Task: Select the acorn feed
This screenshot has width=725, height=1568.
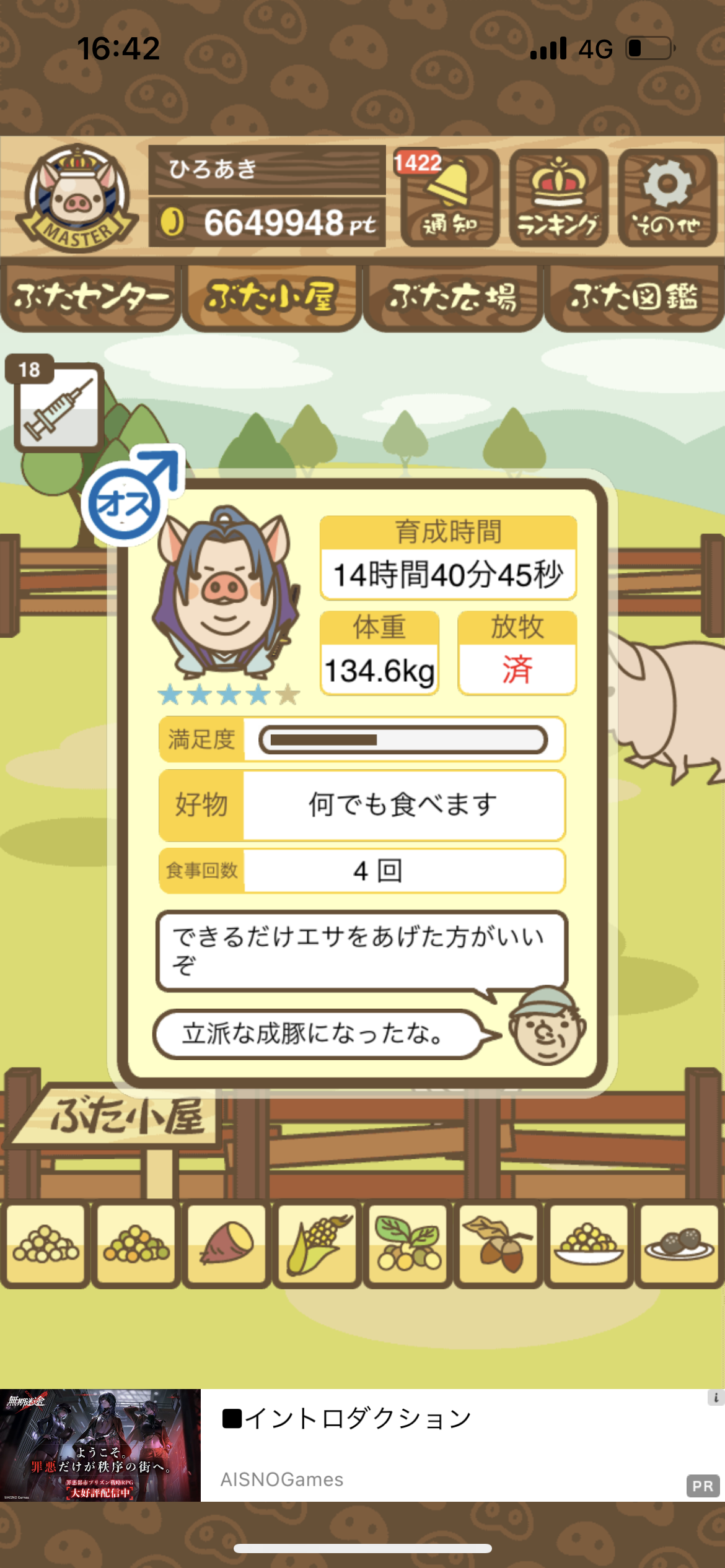Action: point(498,1243)
